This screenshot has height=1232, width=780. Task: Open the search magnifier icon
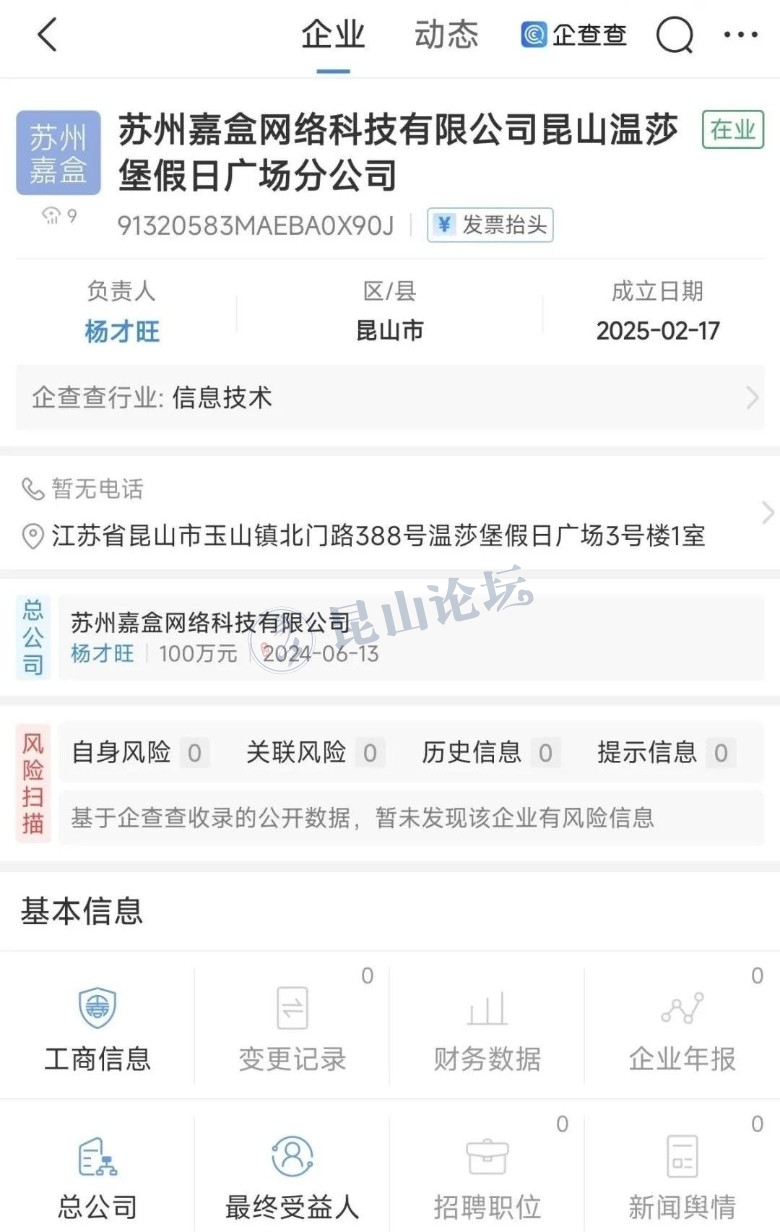674,36
